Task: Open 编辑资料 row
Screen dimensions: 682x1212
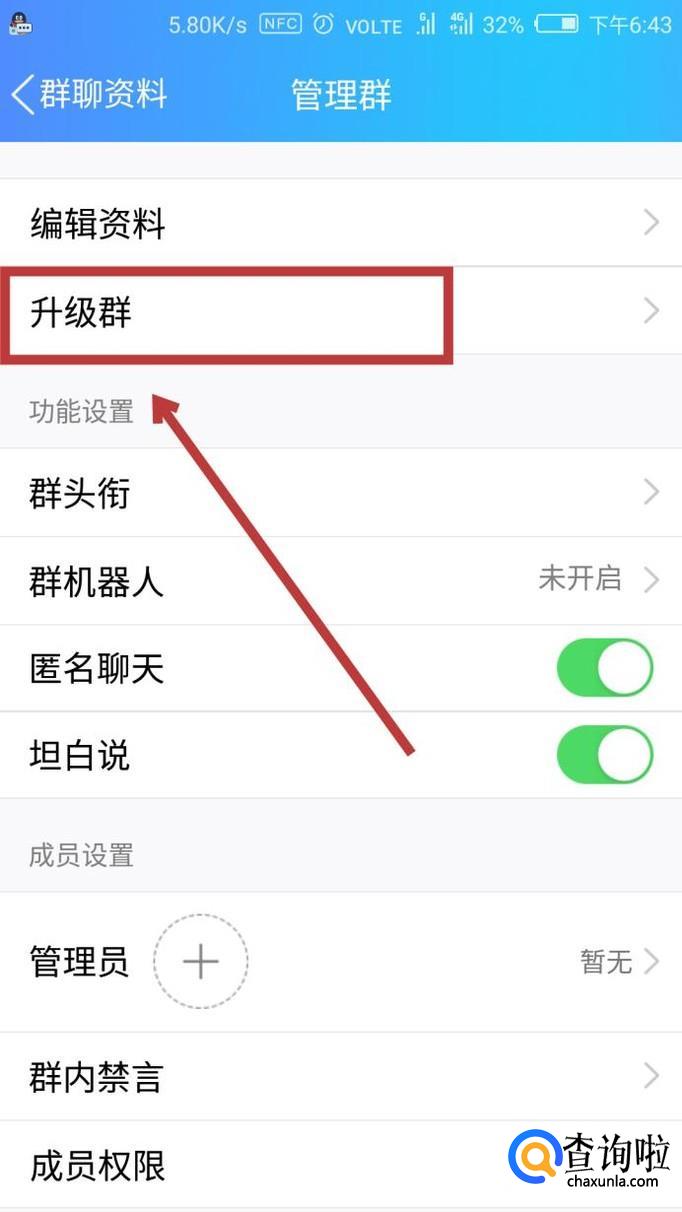Action: click(341, 223)
